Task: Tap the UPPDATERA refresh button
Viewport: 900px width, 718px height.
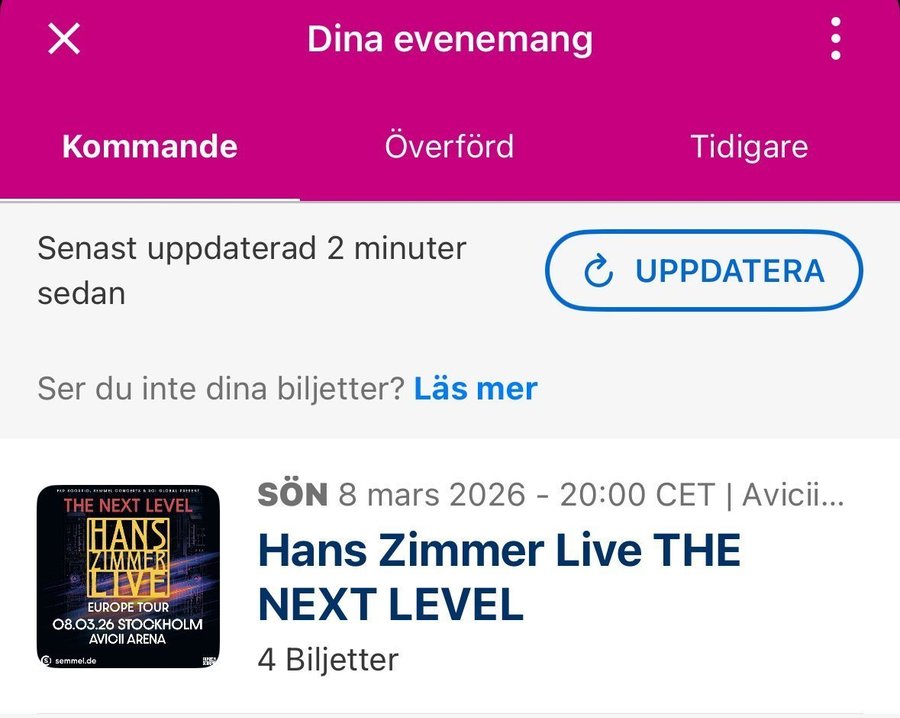Action: [703, 271]
